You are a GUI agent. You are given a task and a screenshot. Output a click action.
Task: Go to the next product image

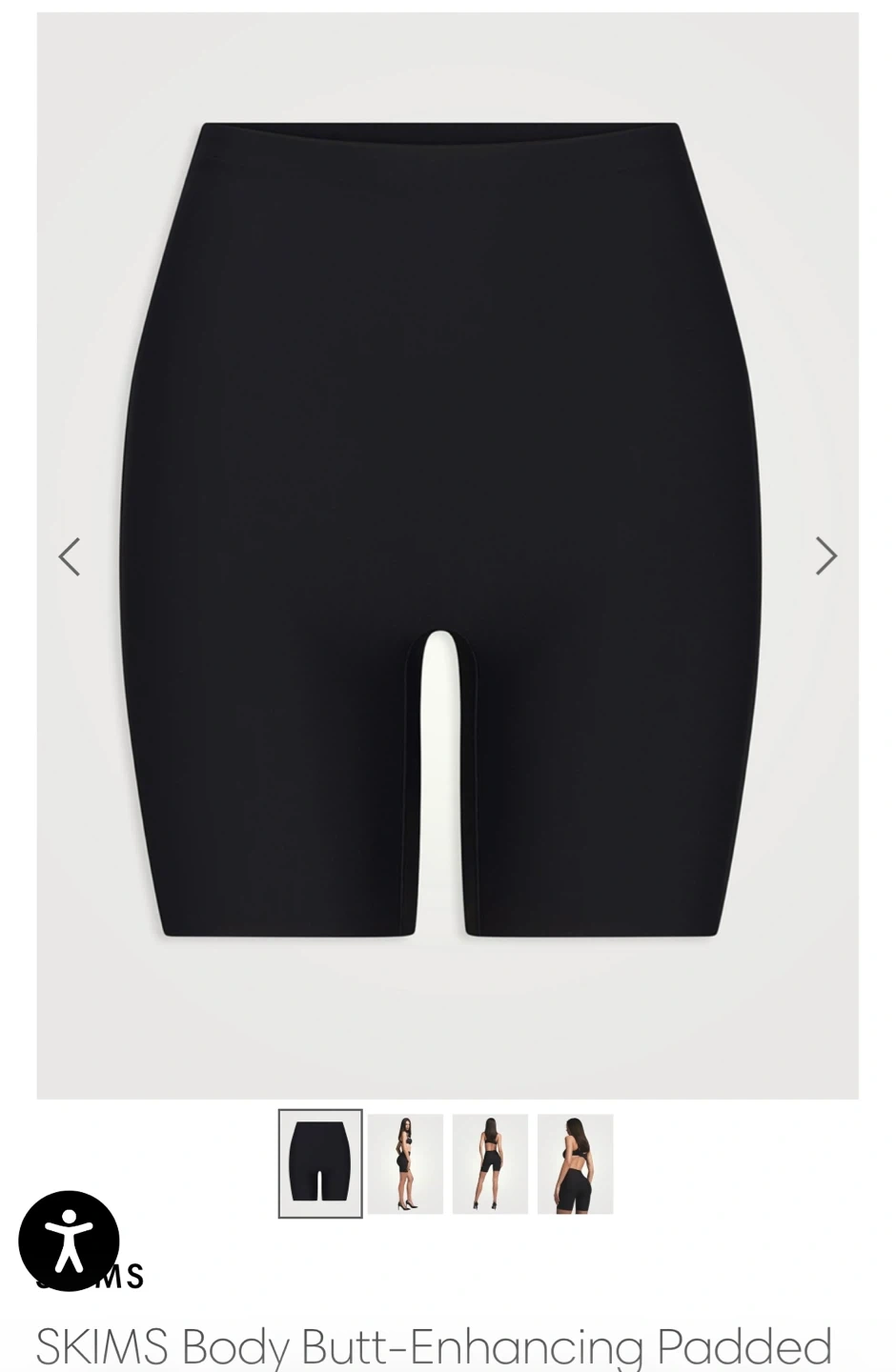[825, 556]
